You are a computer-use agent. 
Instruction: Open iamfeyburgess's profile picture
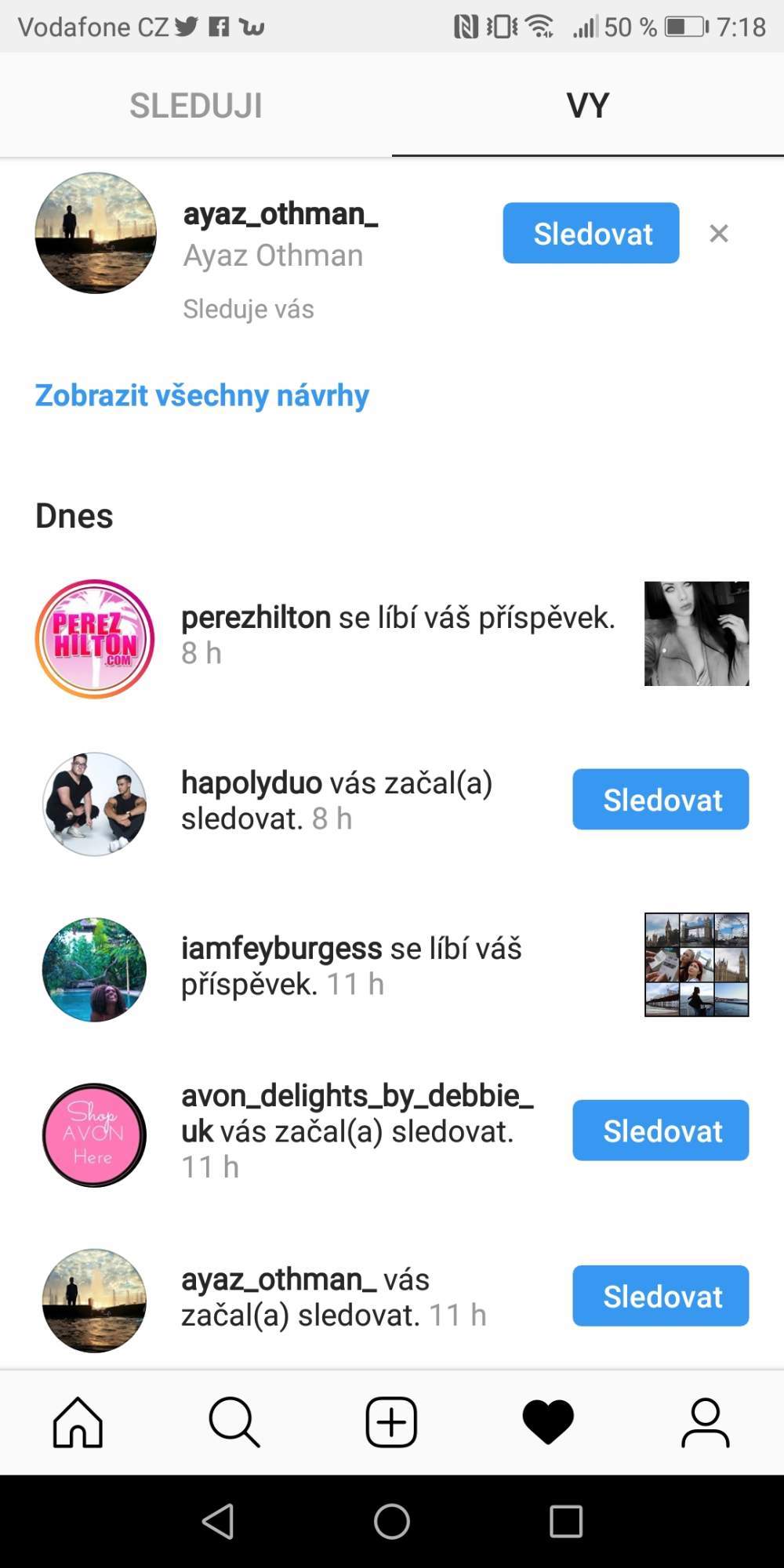[x=95, y=970]
